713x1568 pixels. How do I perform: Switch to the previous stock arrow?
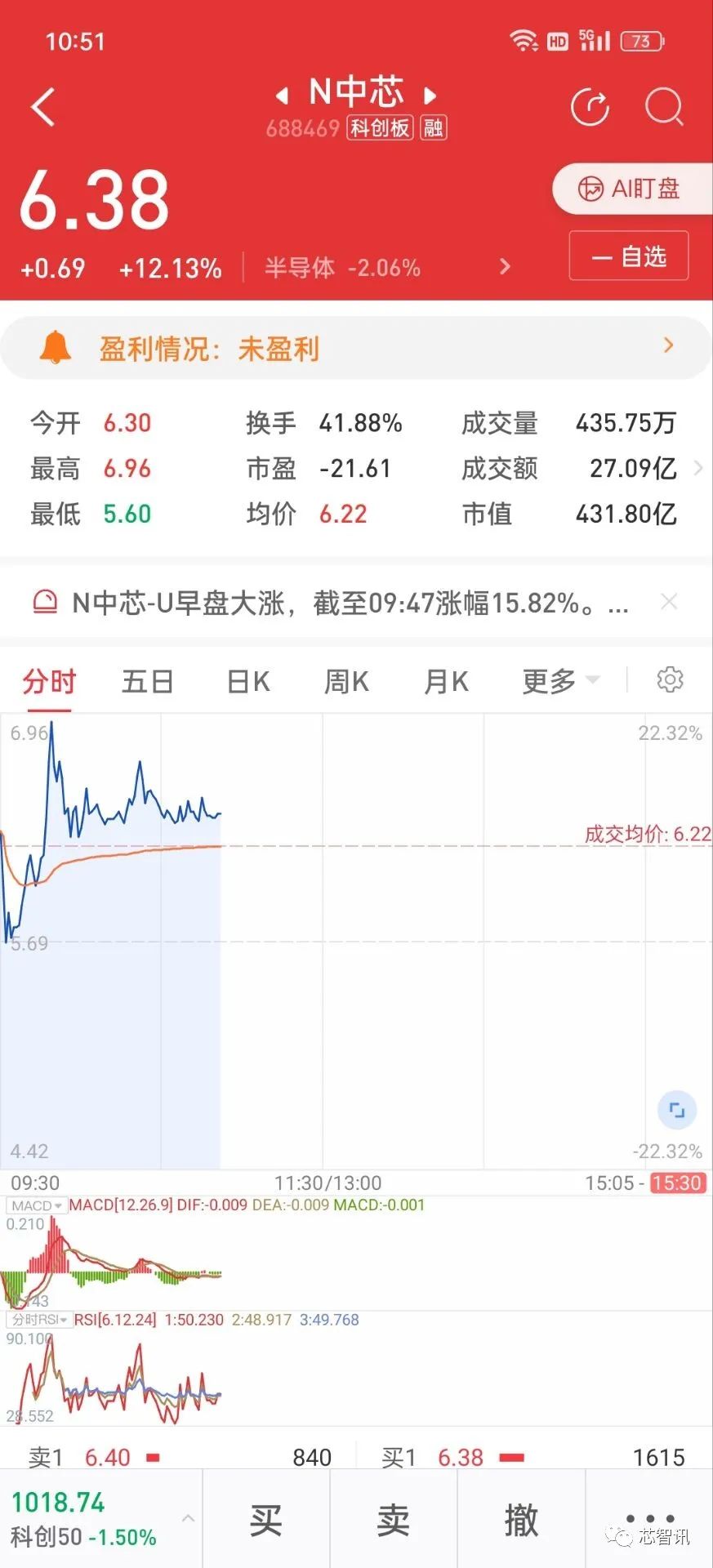click(x=282, y=96)
